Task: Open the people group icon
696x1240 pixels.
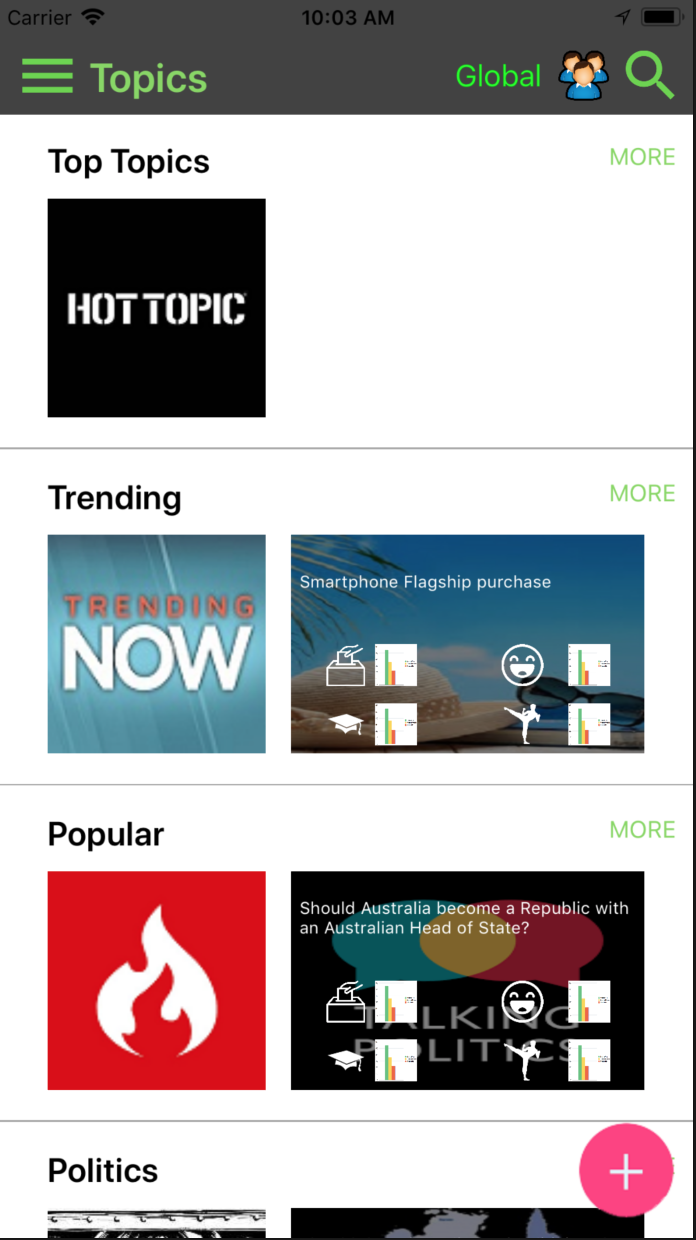Action: tap(583, 76)
